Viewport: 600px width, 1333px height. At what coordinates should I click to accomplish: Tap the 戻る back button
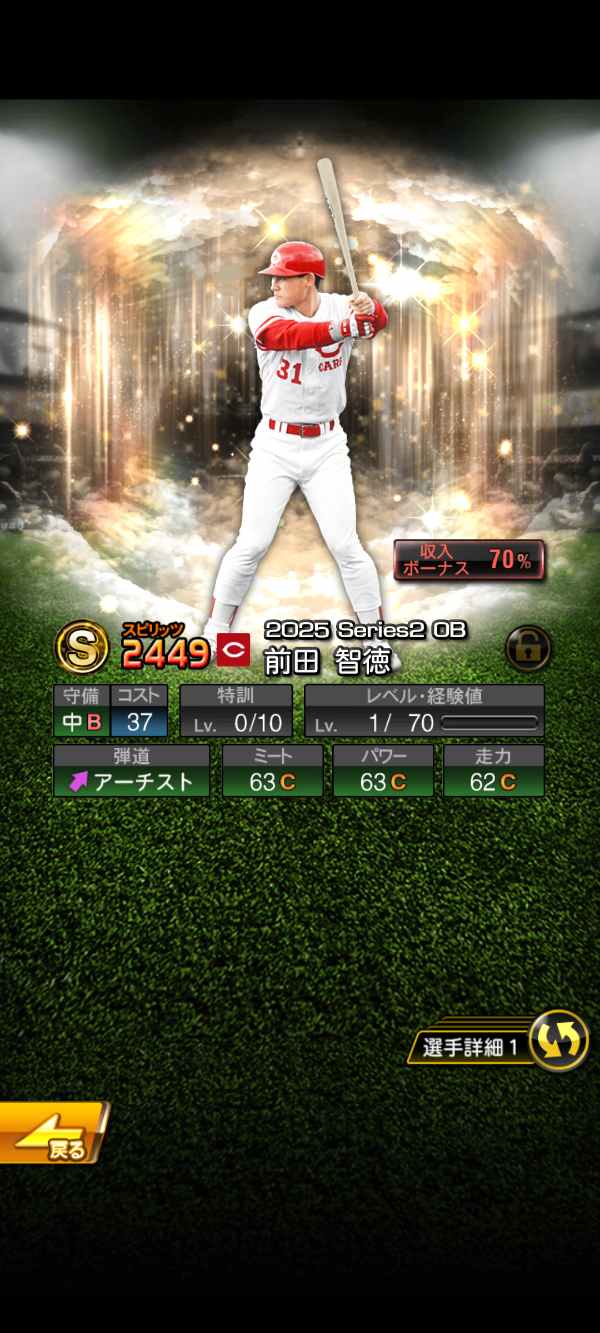[52, 1133]
